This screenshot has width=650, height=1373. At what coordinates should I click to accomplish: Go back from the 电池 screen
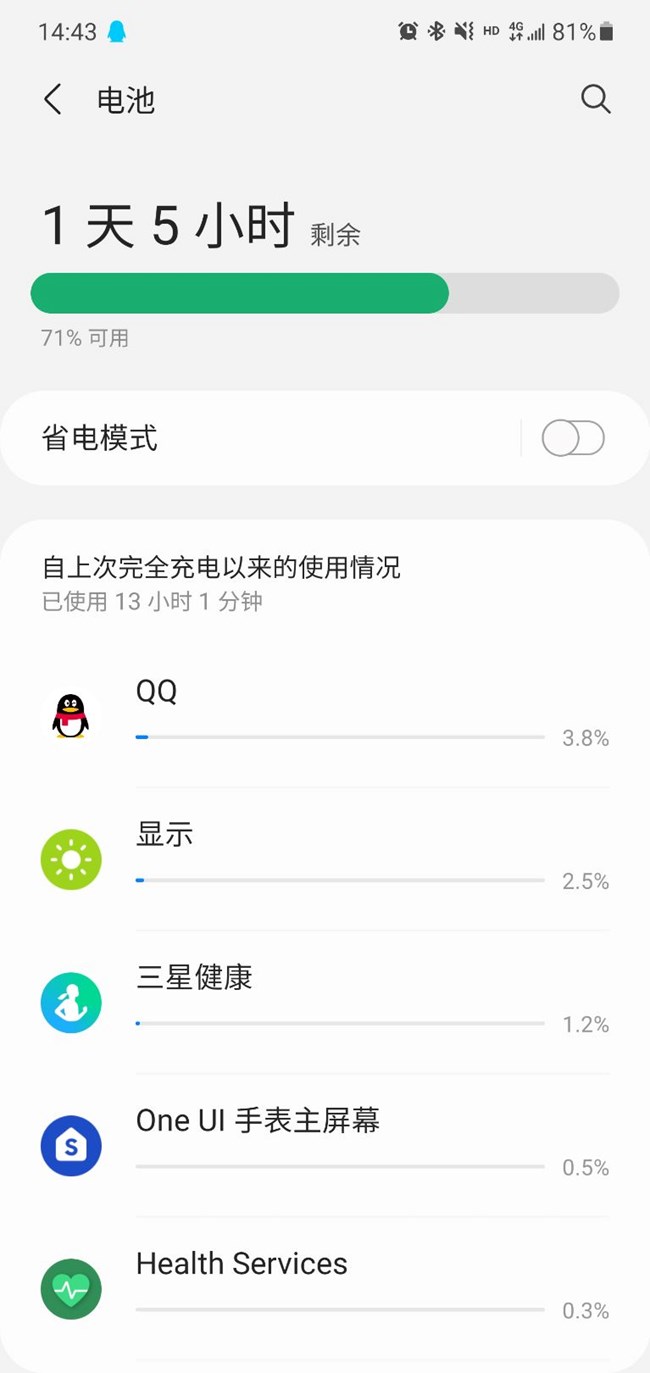[53, 99]
